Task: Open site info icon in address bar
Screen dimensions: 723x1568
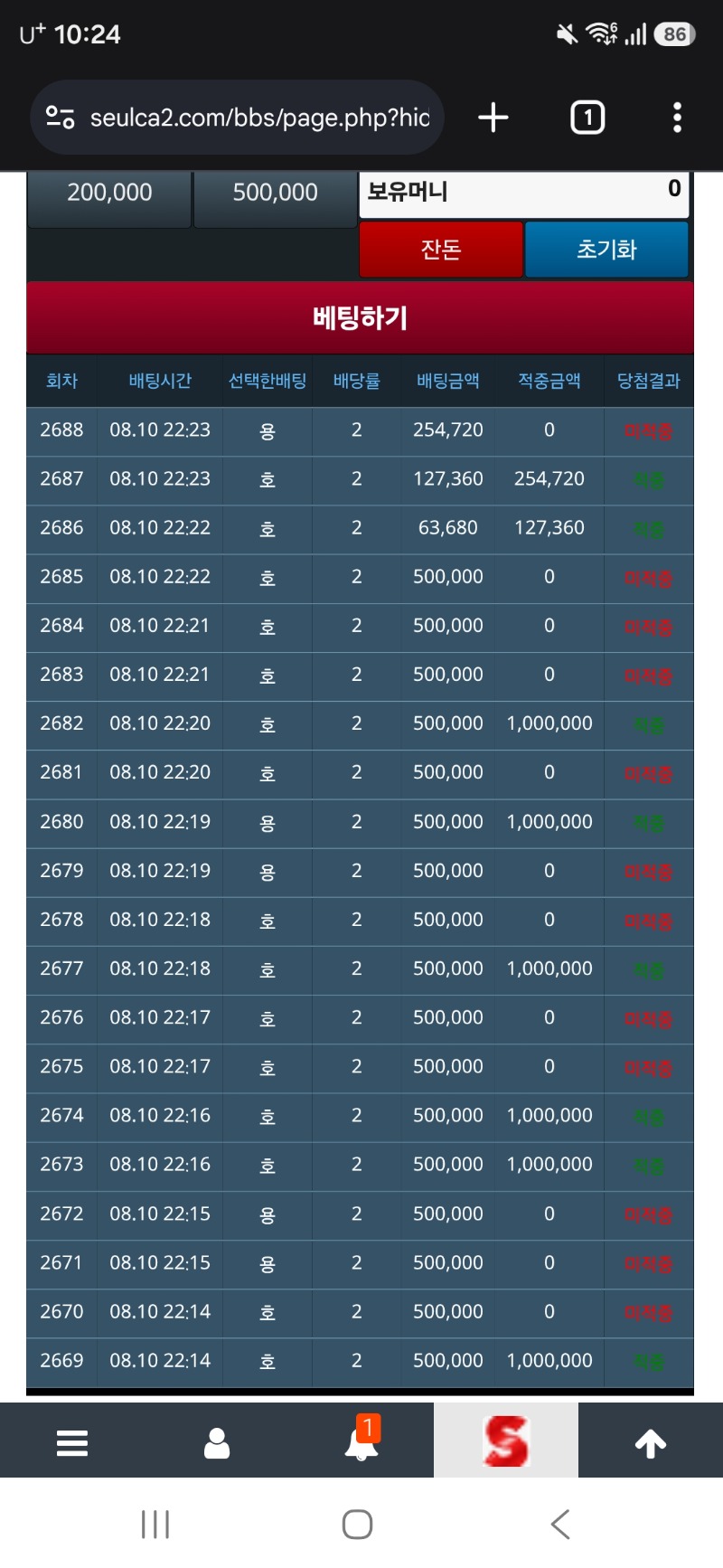Action: (61, 118)
